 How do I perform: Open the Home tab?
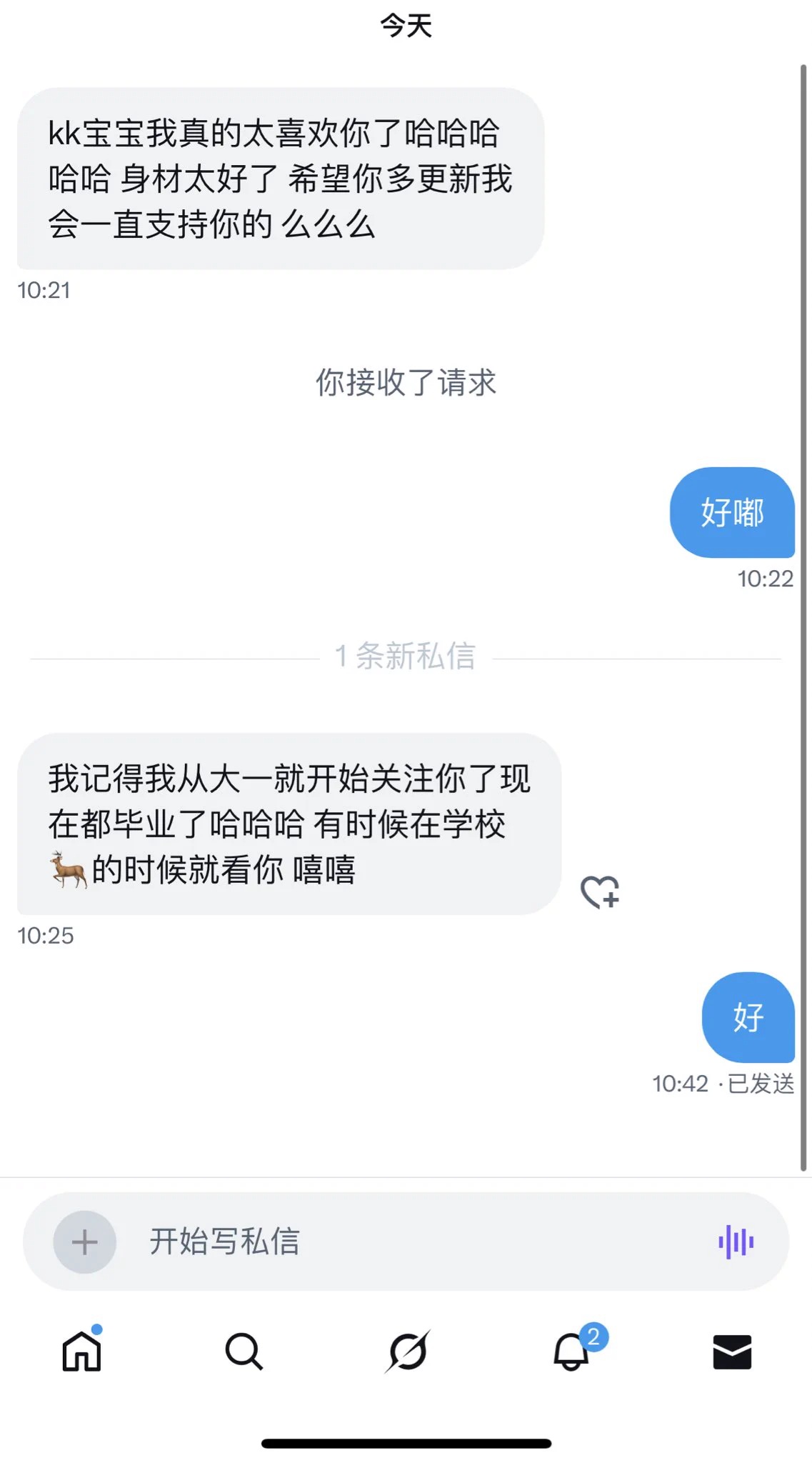coord(81,1350)
